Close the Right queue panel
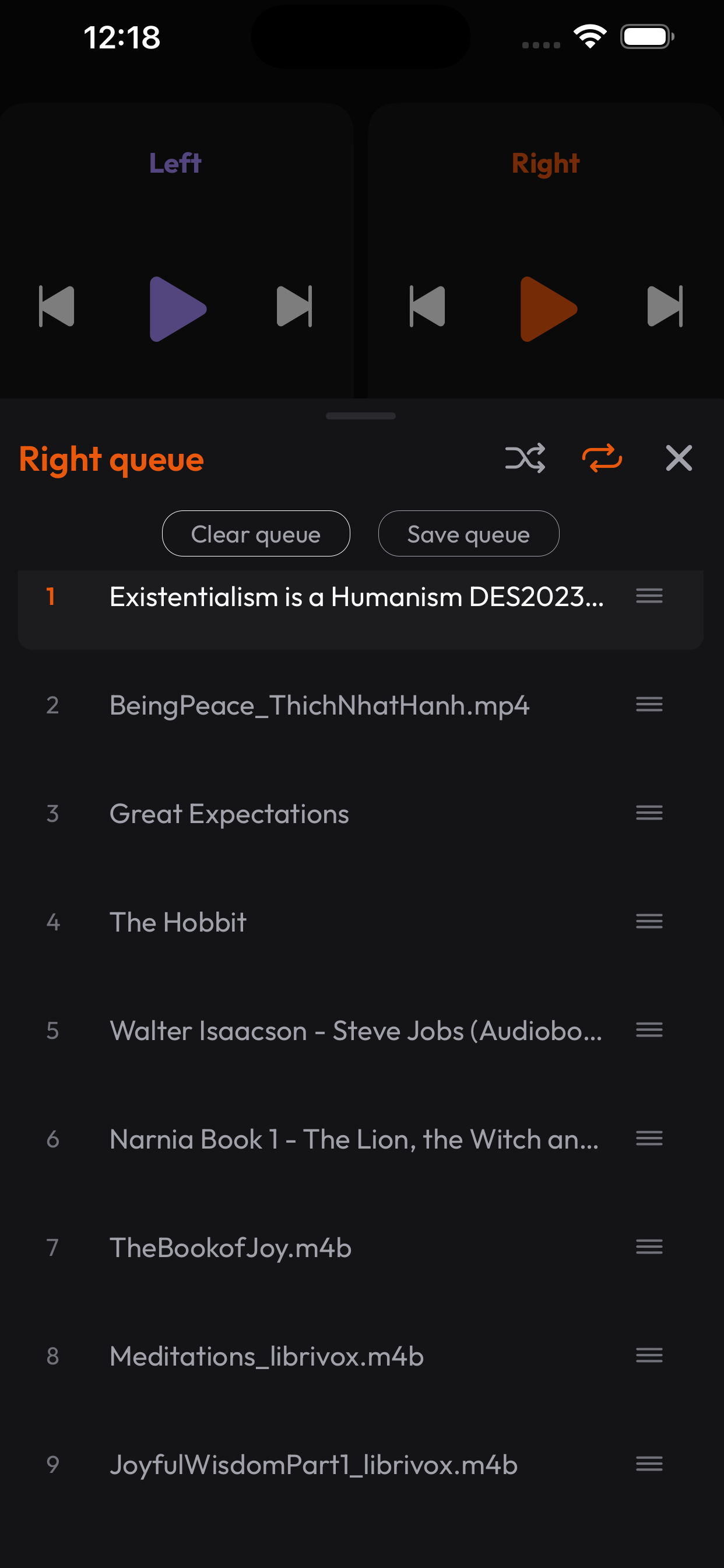 (678, 459)
